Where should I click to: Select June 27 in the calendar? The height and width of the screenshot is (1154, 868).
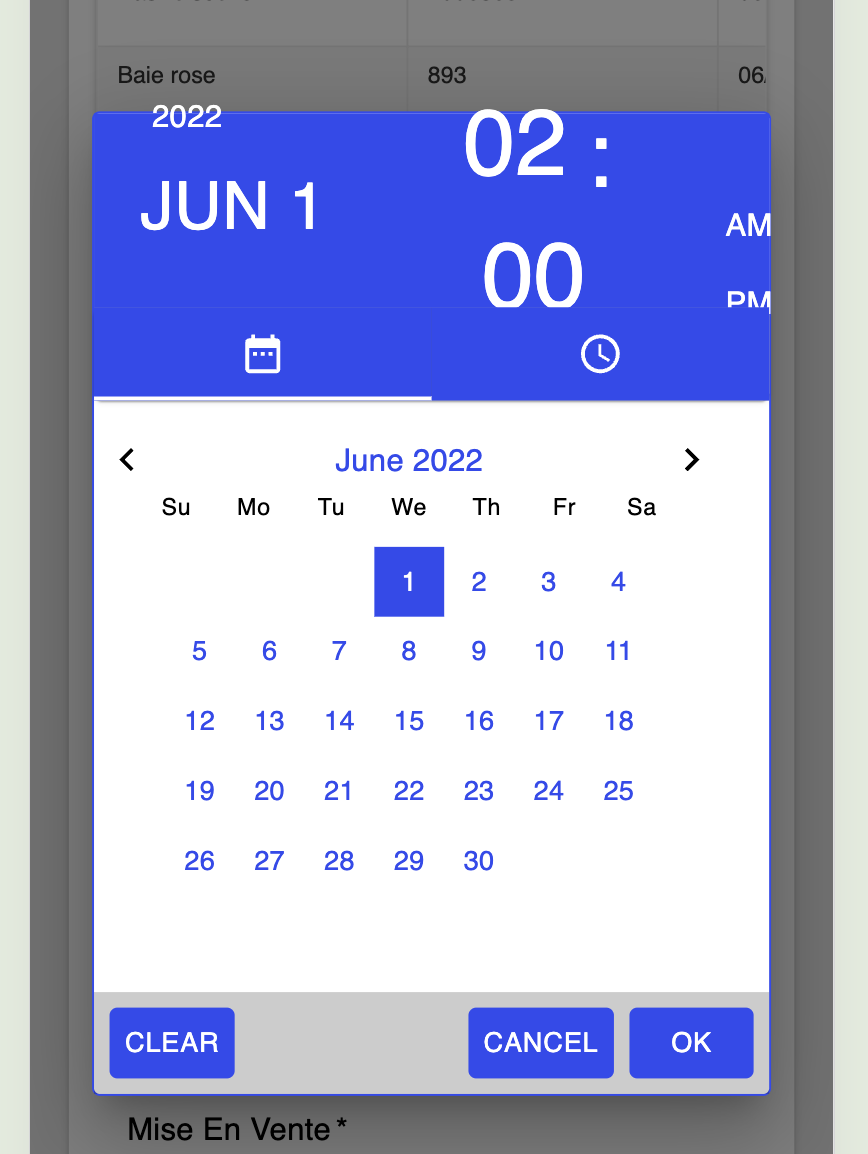269,861
